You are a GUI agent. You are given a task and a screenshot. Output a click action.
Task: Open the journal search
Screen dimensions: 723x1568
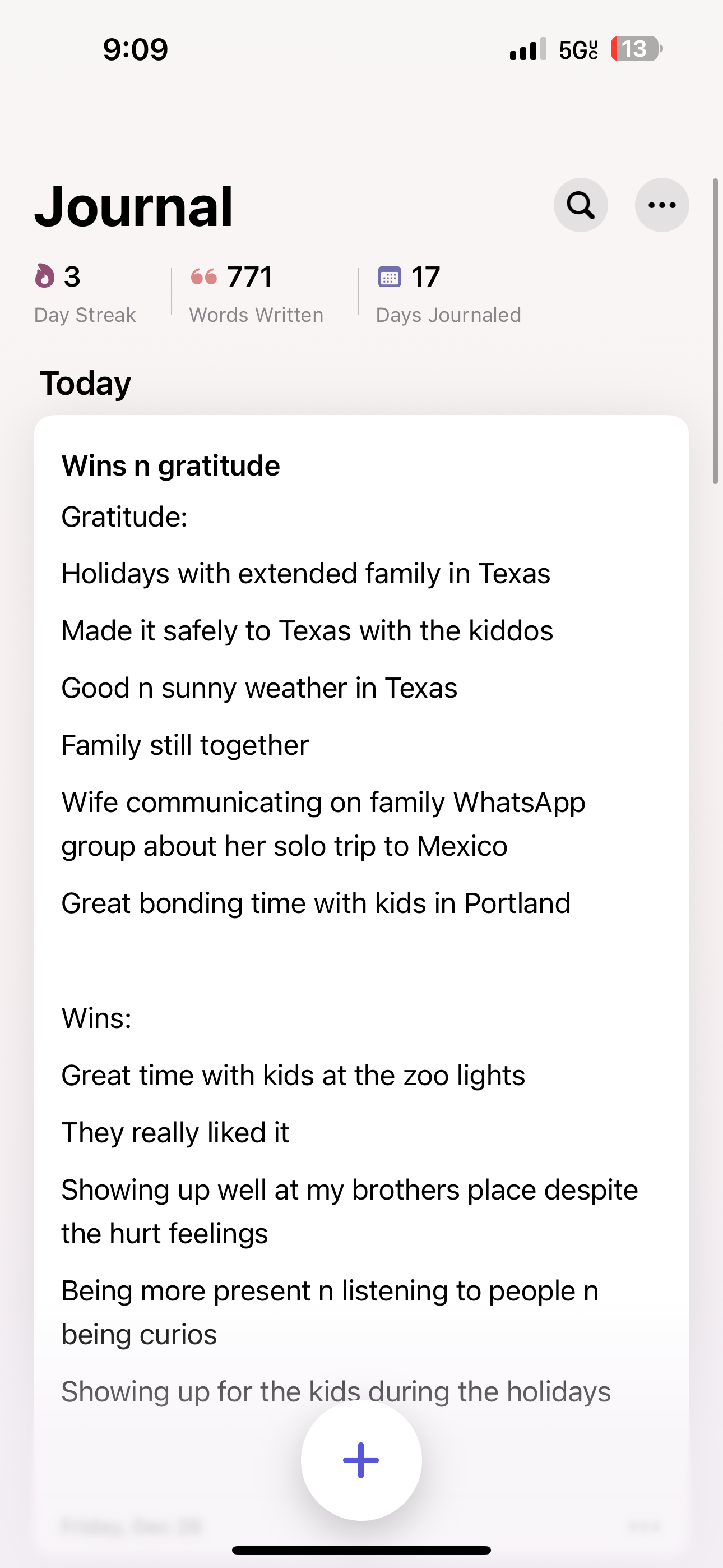click(x=580, y=205)
